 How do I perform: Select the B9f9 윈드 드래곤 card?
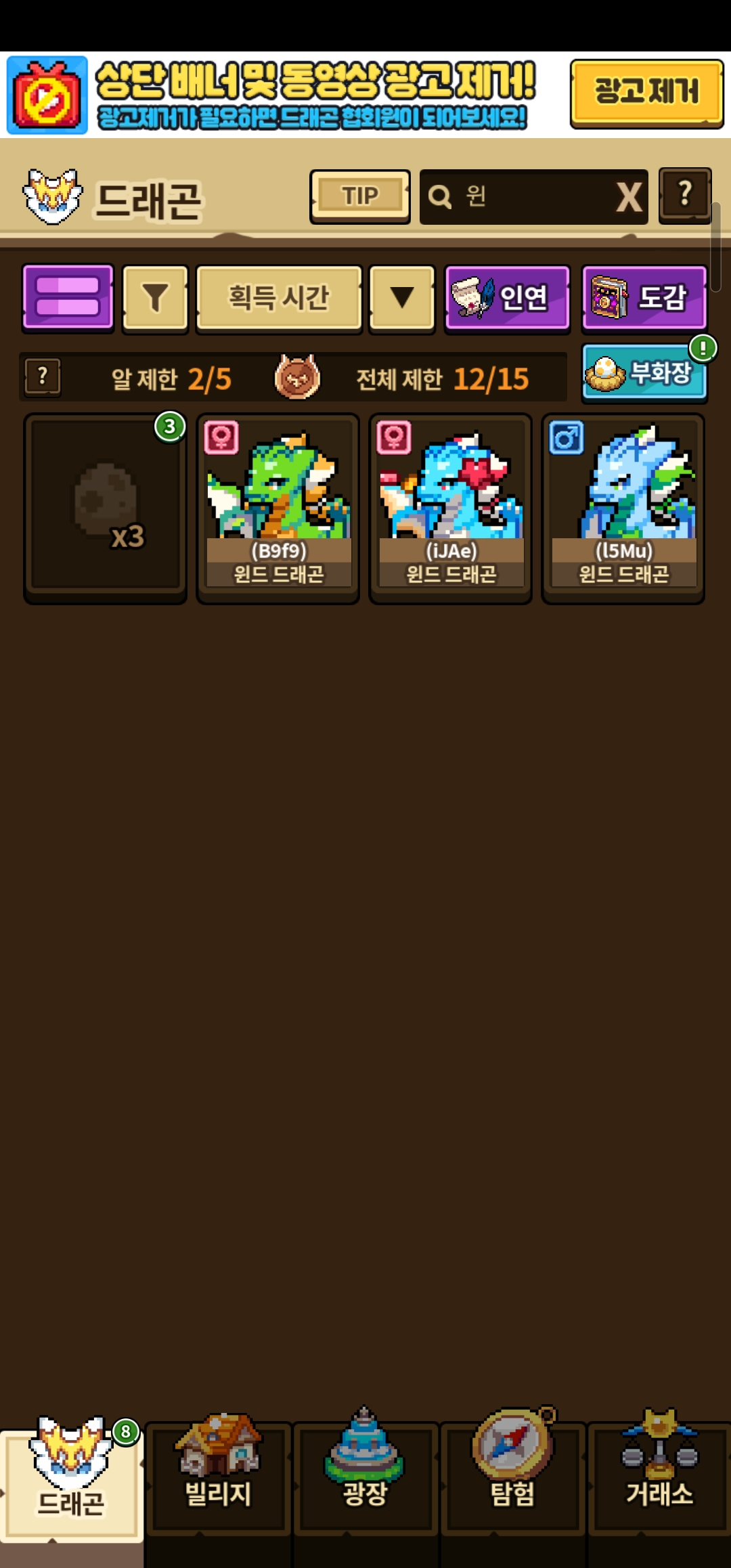(x=278, y=508)
